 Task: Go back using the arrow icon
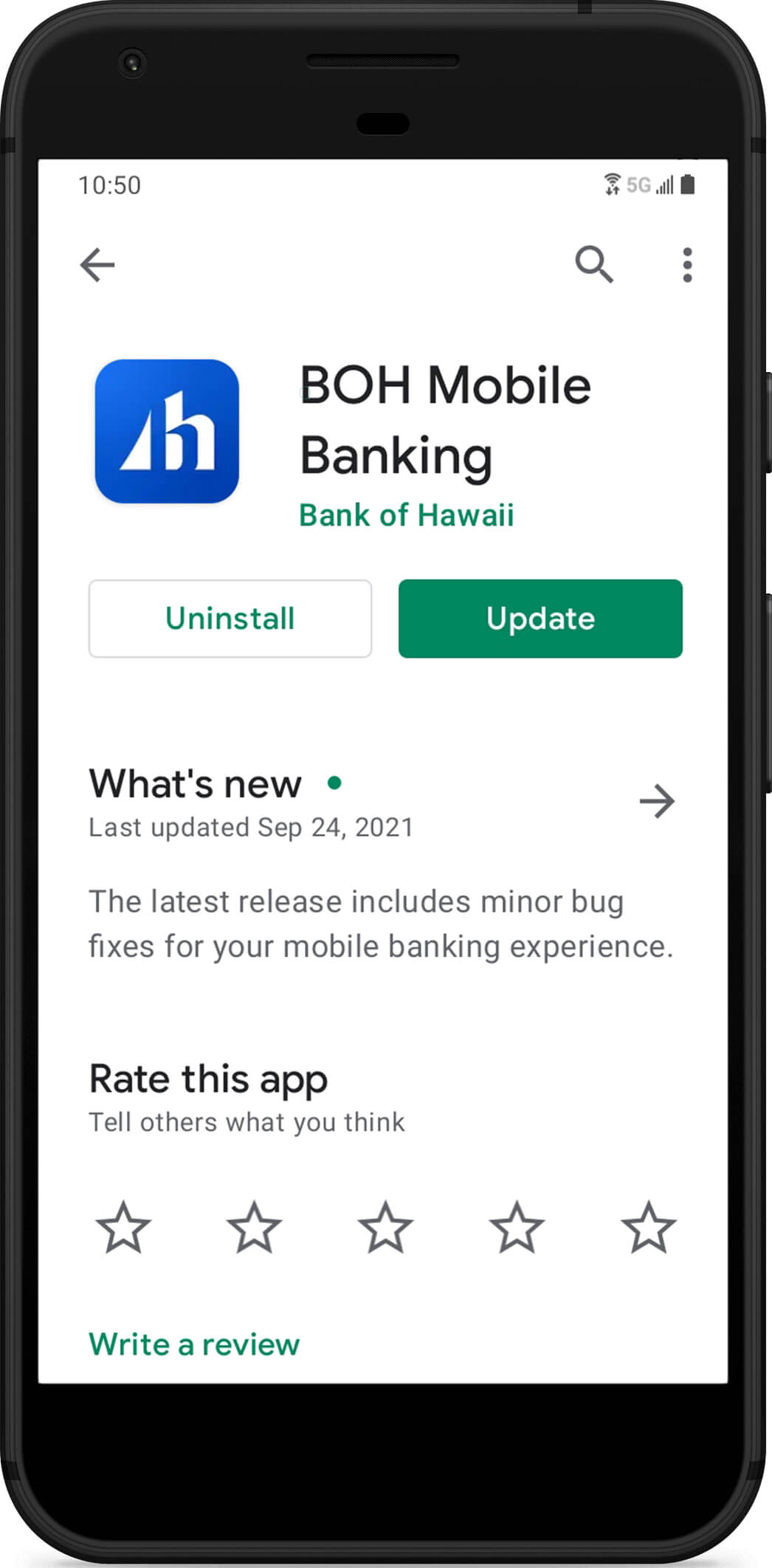click(97, 265)
